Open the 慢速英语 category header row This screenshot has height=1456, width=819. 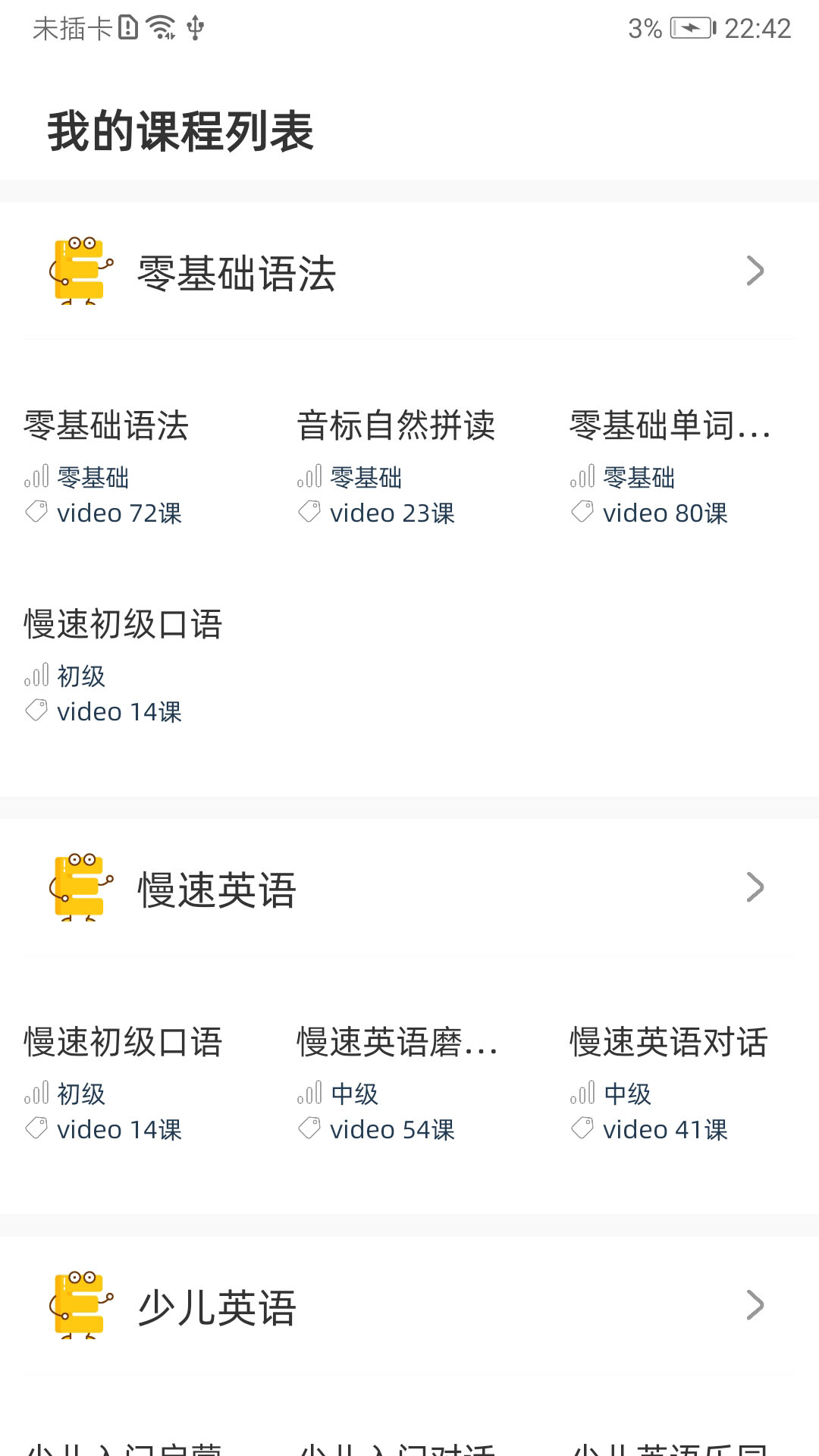pos(409,887)
